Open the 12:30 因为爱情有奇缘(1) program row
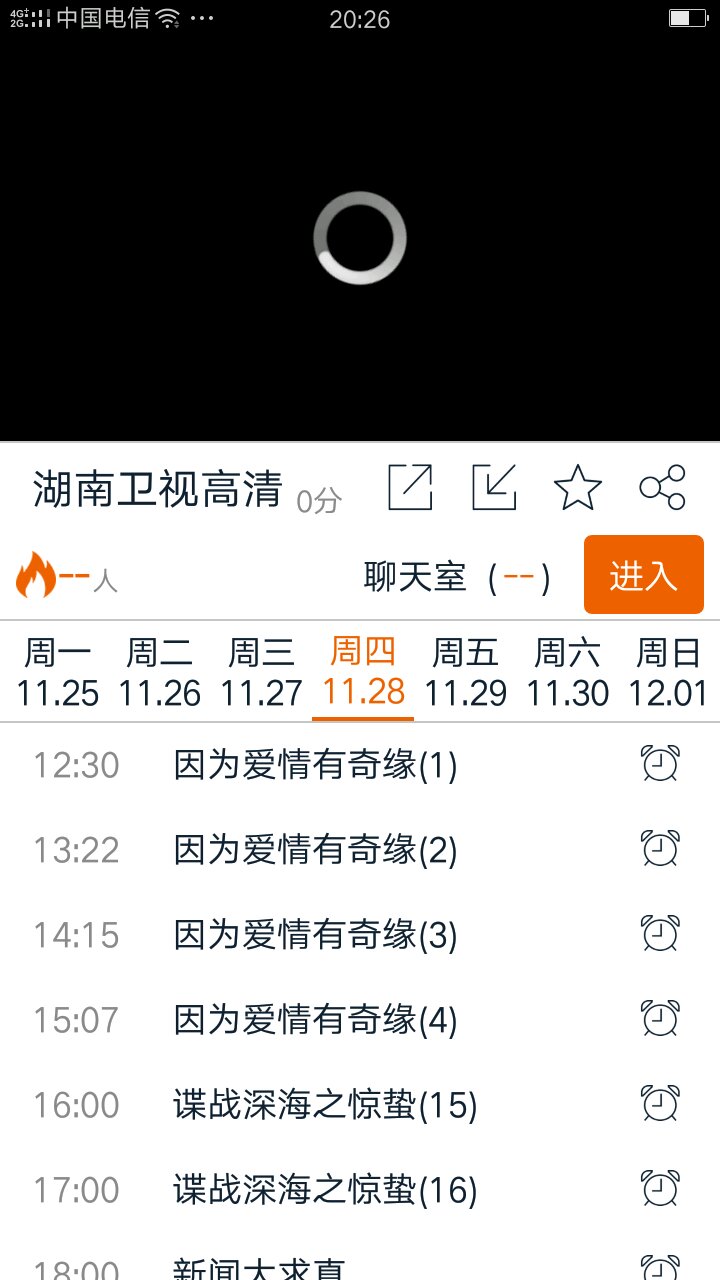 (x=315, y=765)
